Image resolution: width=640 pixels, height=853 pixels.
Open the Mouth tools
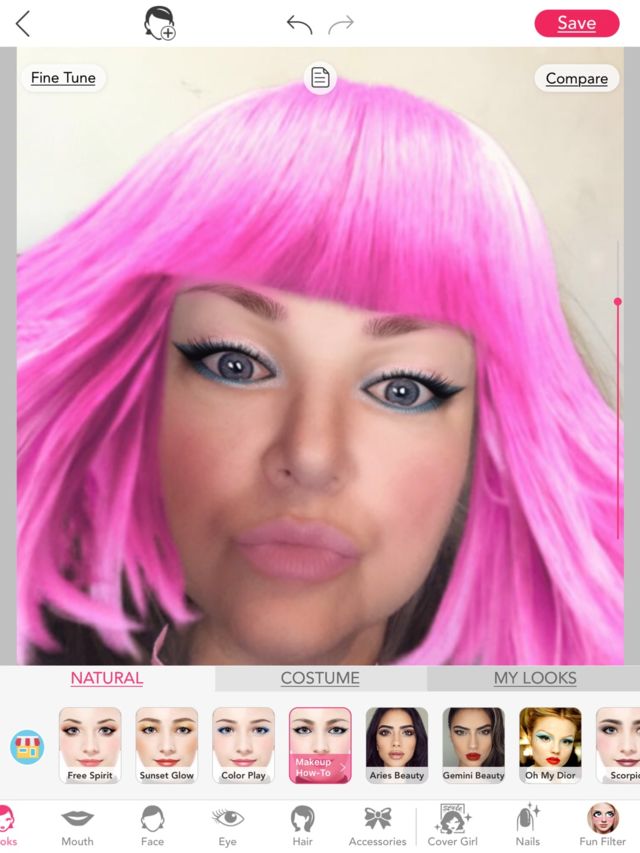77,826
